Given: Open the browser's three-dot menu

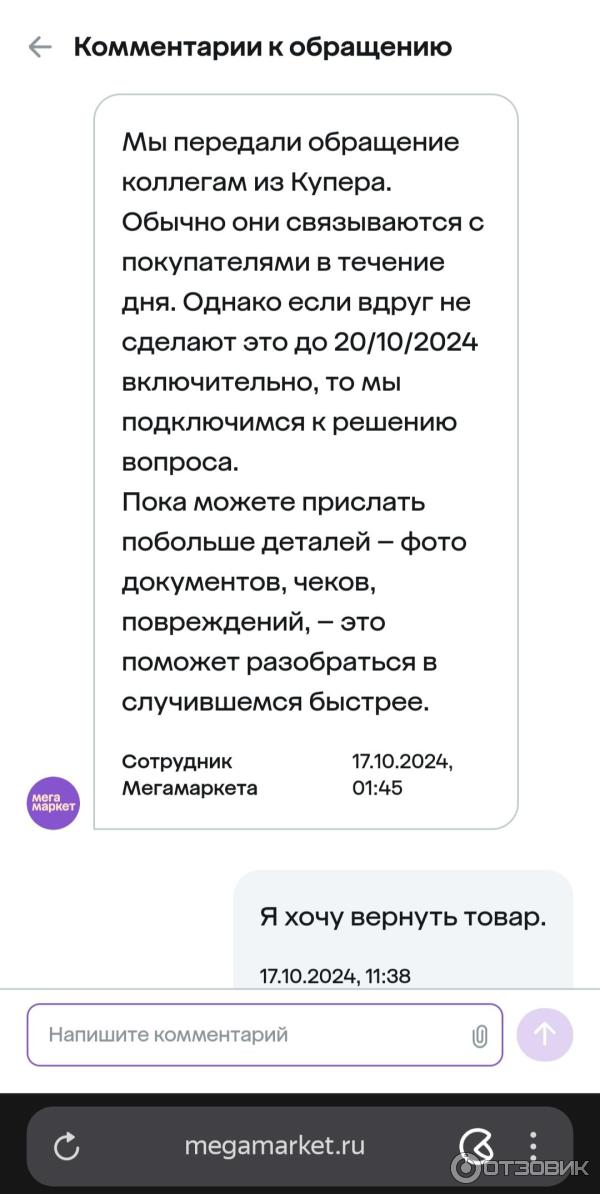Looking at the screenshot, I should pyautogui.click(x=534, y=1145).
